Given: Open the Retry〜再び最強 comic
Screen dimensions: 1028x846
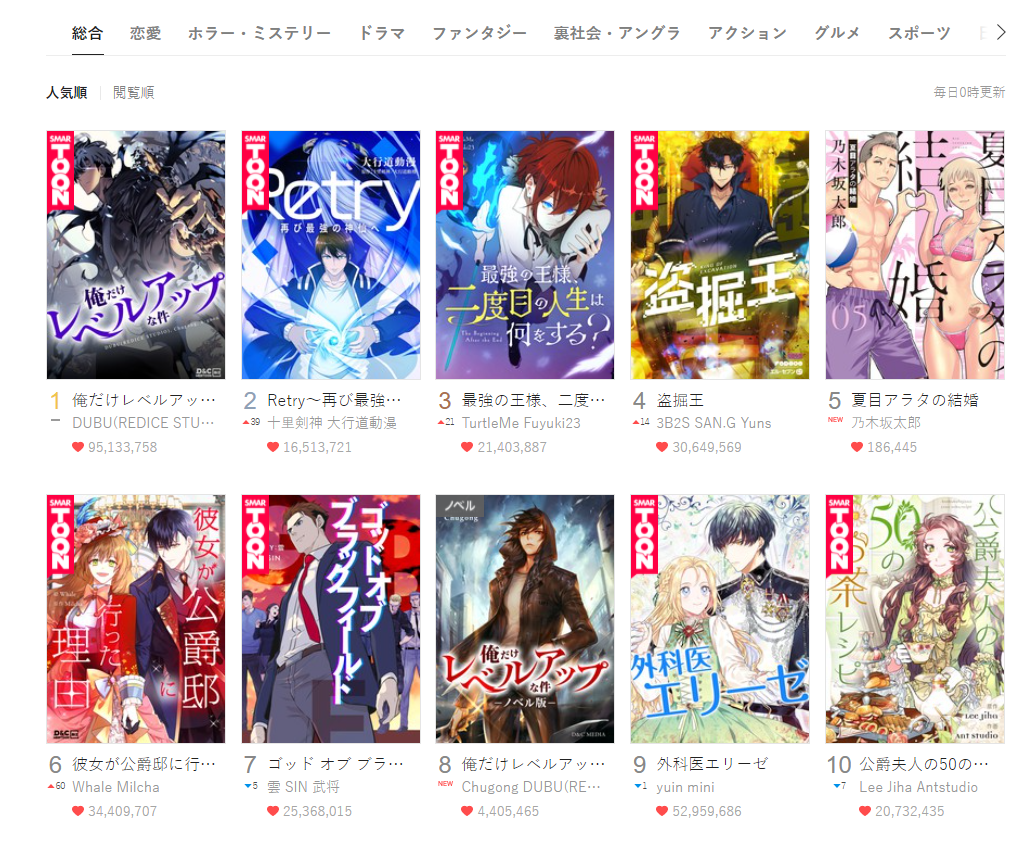Looking at the screenshot, I should [331, 255].
